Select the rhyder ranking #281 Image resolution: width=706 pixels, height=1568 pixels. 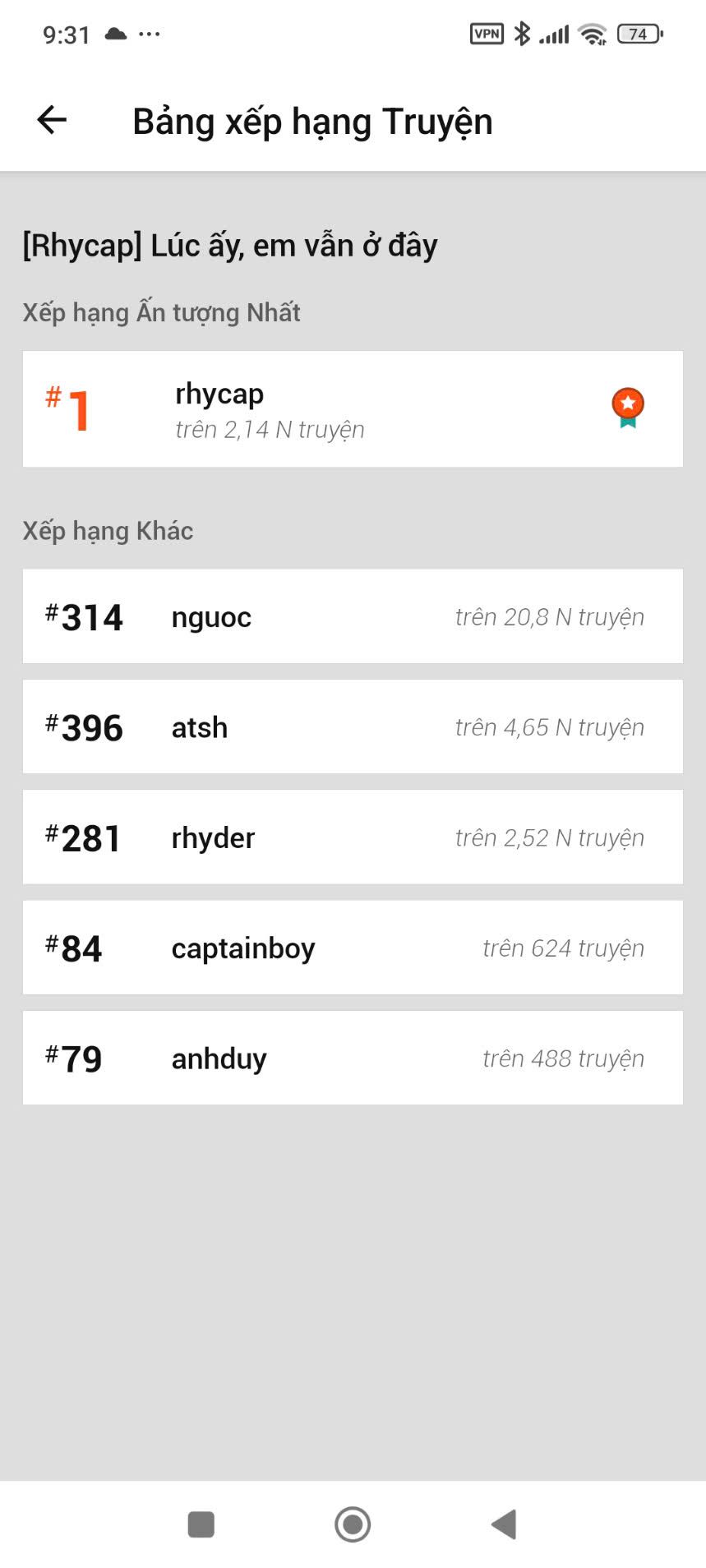pyautogui.click(x=353, y=837)
